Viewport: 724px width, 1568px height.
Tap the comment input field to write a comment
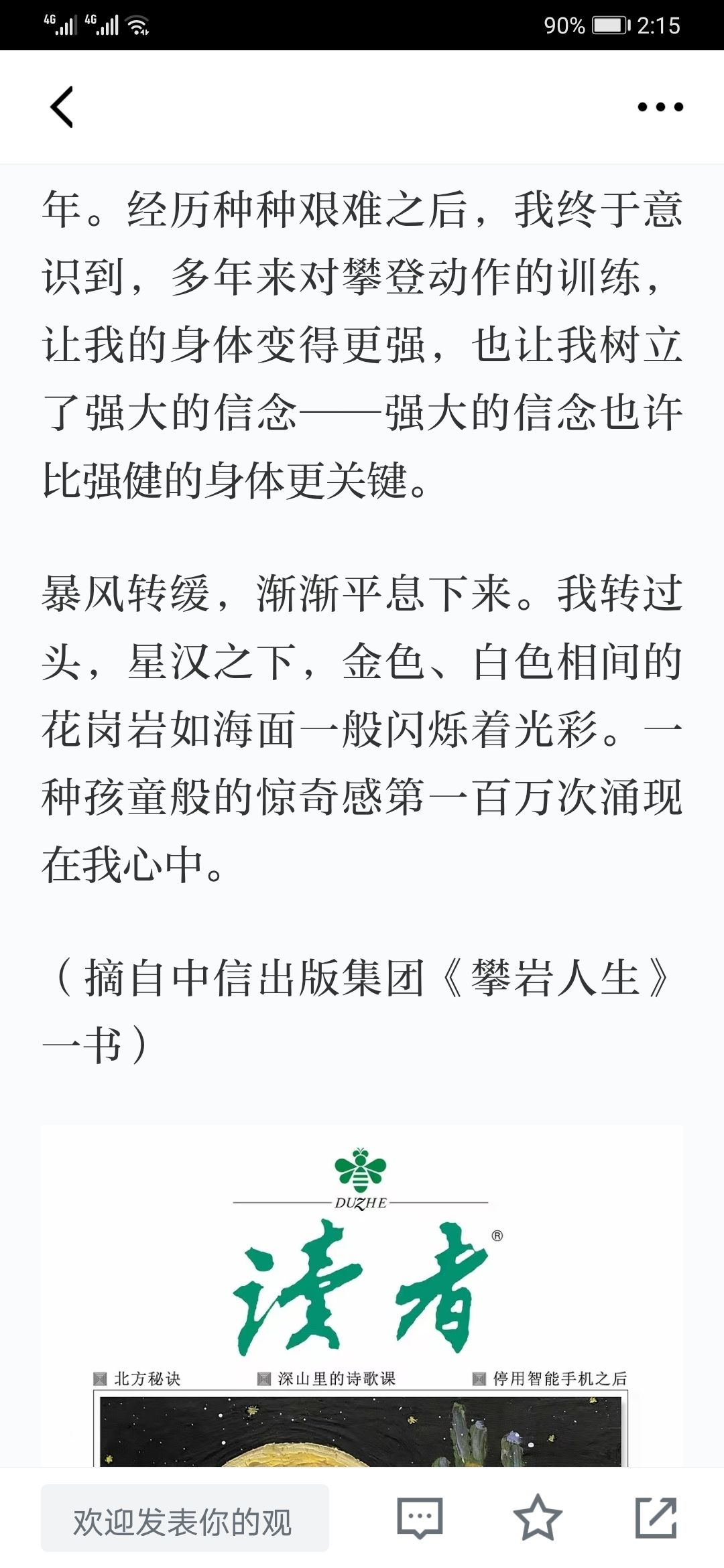(x=185, y=1518)
